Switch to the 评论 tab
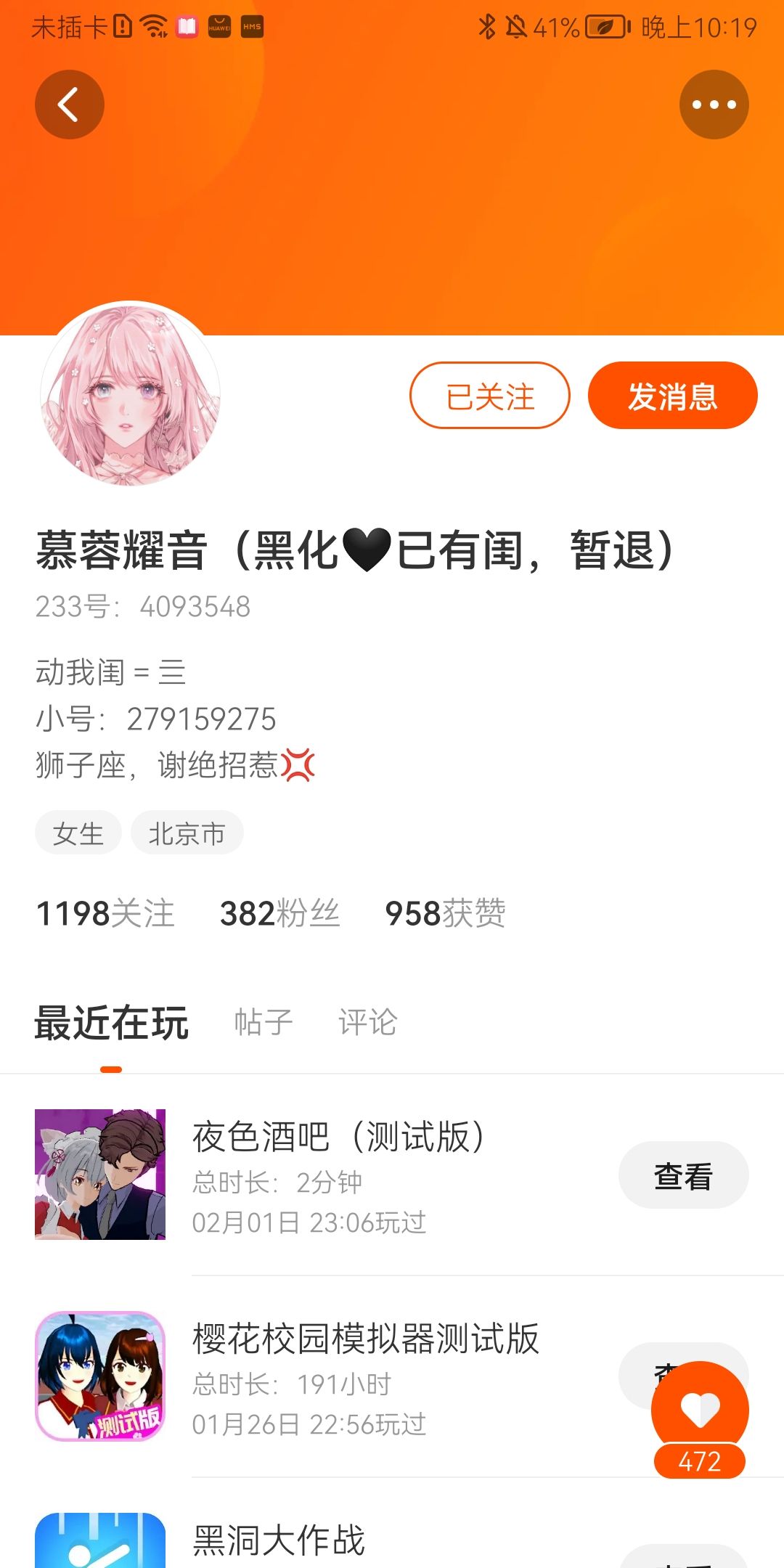 pyautogui.click(x=368, y=1022)
